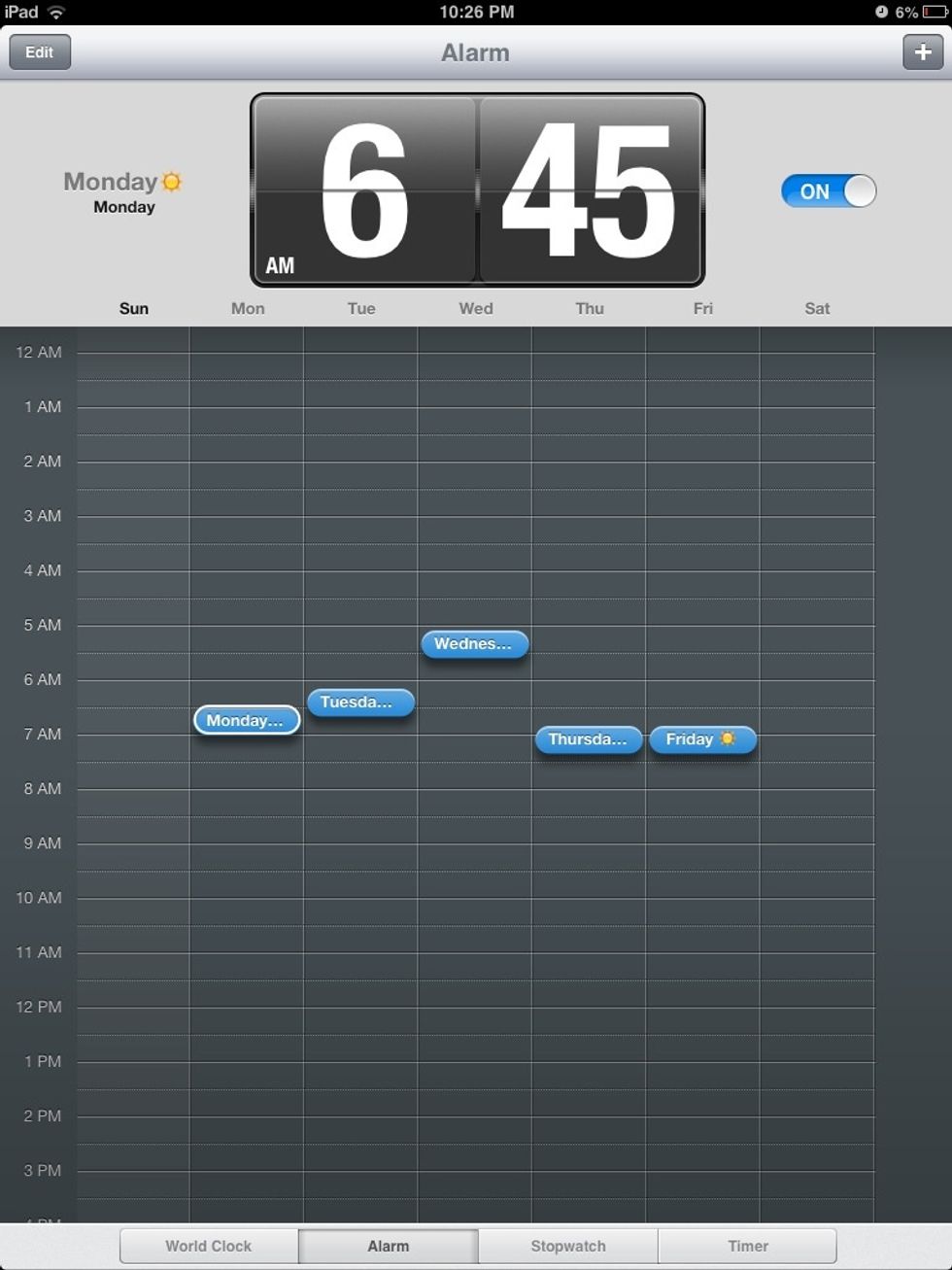
Task: Tap the Edit button
Action: [39, 51]
